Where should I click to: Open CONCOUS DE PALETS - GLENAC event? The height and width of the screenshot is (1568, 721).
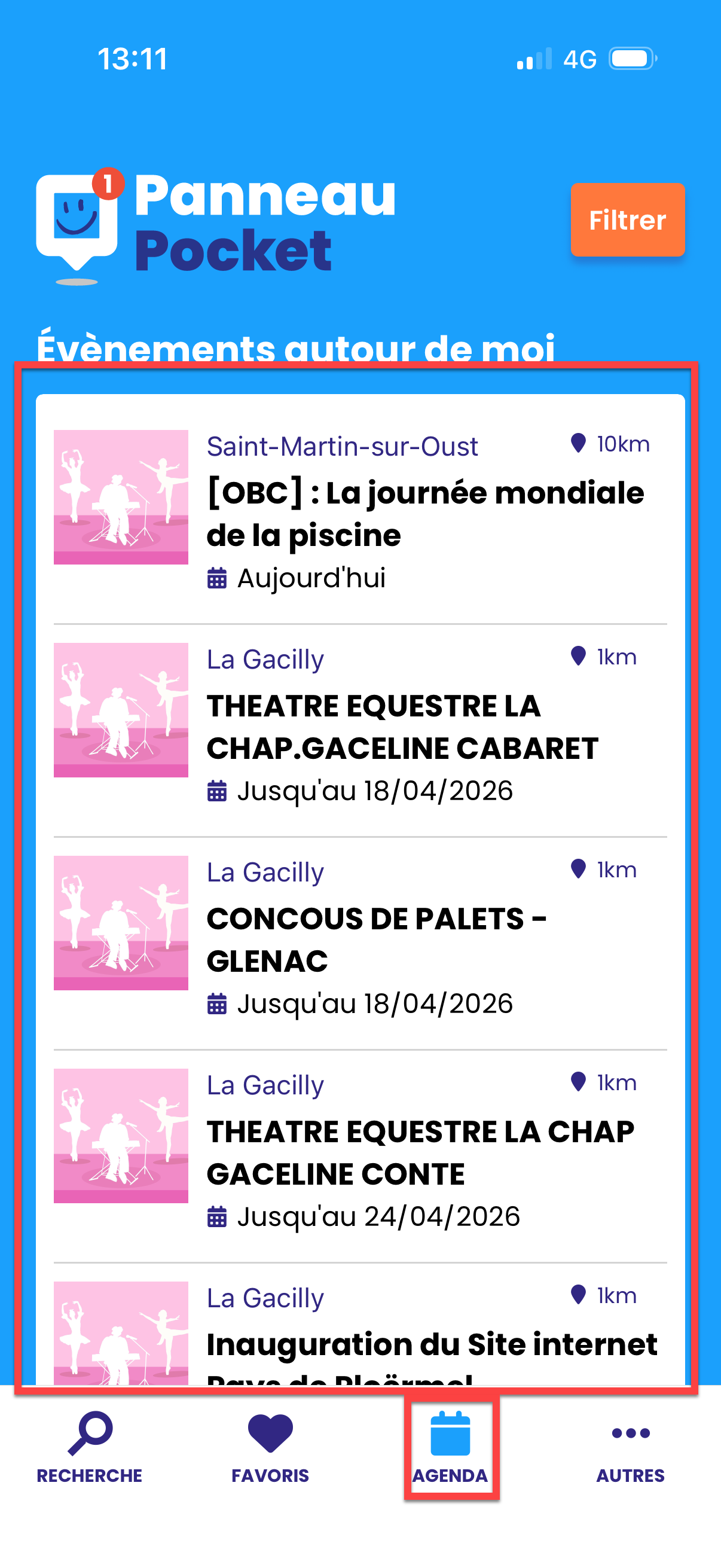click(x=376, y=939)
